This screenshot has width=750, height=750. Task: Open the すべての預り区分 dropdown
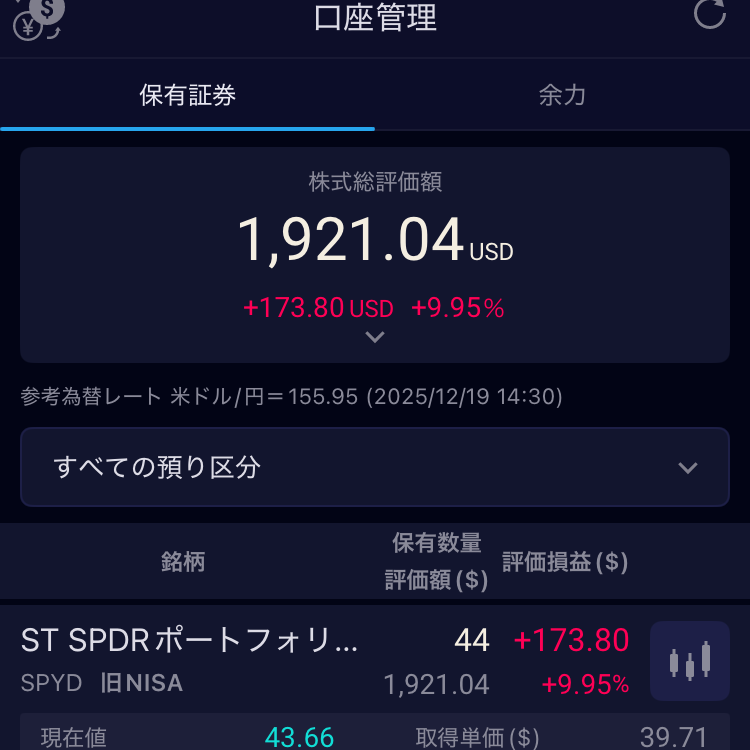point(375,467)
